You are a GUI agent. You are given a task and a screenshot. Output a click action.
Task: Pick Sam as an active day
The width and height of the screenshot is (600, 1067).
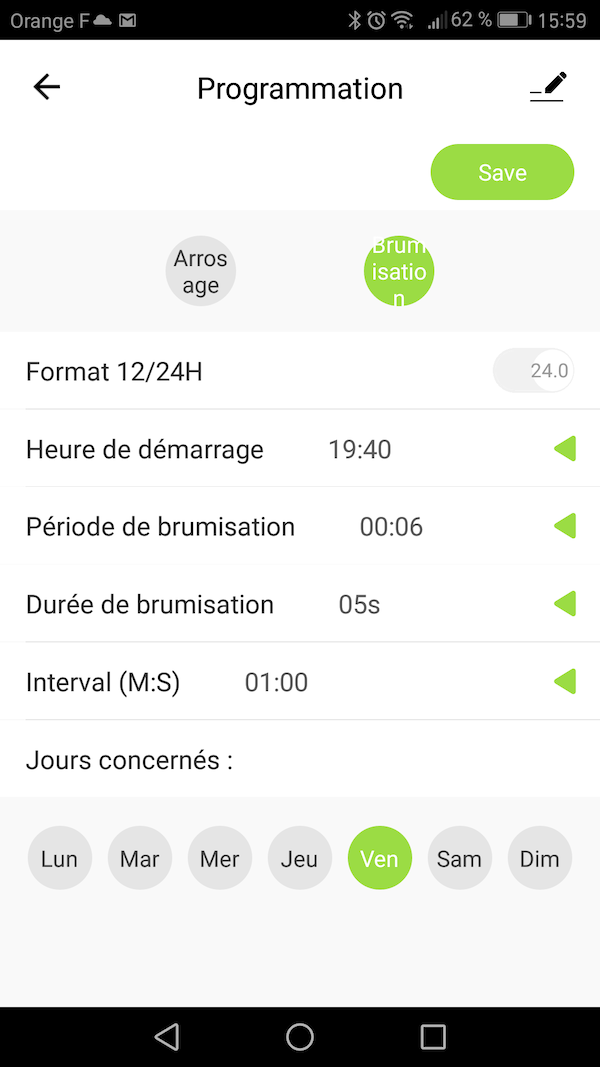tap(460, 858)
